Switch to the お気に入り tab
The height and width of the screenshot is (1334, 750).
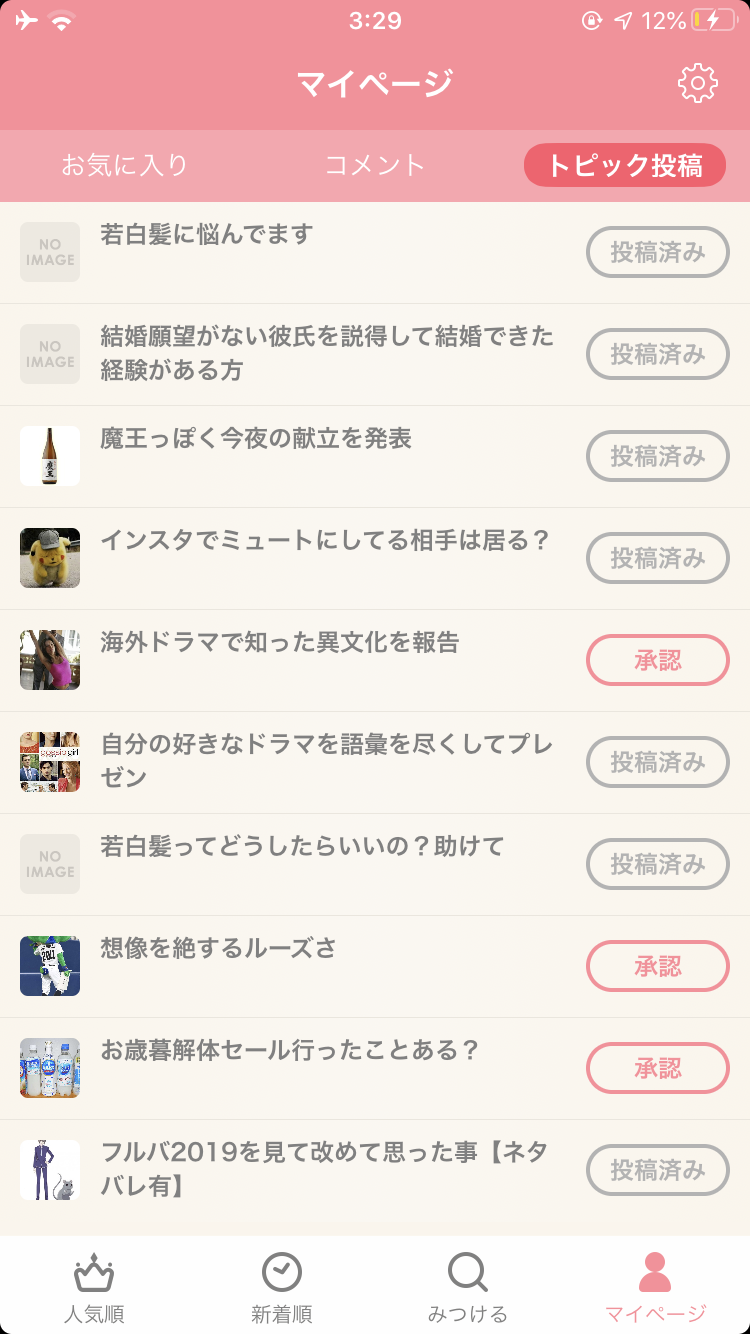pyautogui.click(x=125, y=166)
